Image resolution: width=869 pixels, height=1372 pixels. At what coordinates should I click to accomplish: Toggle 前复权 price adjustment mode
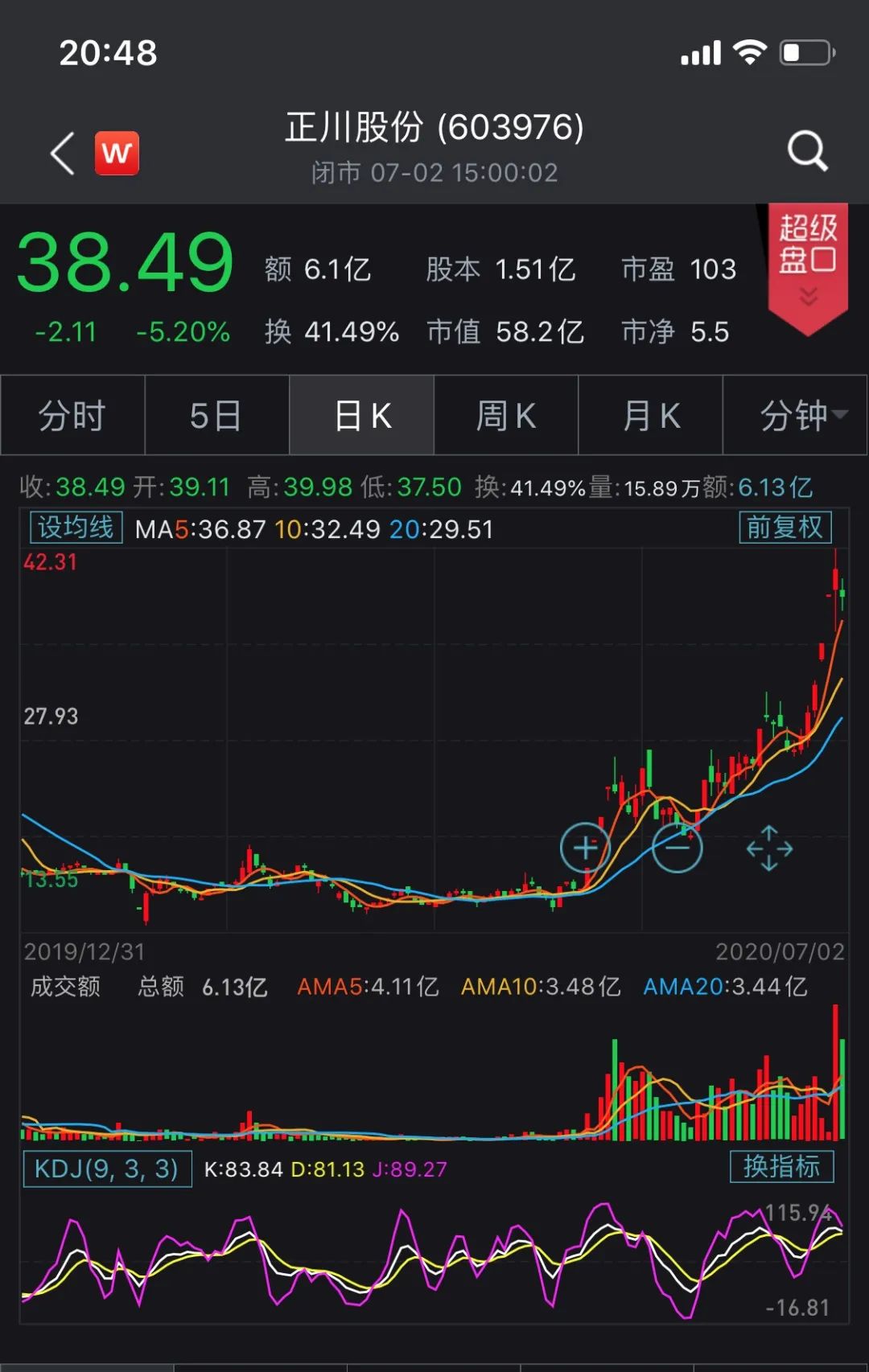(785, 528)
